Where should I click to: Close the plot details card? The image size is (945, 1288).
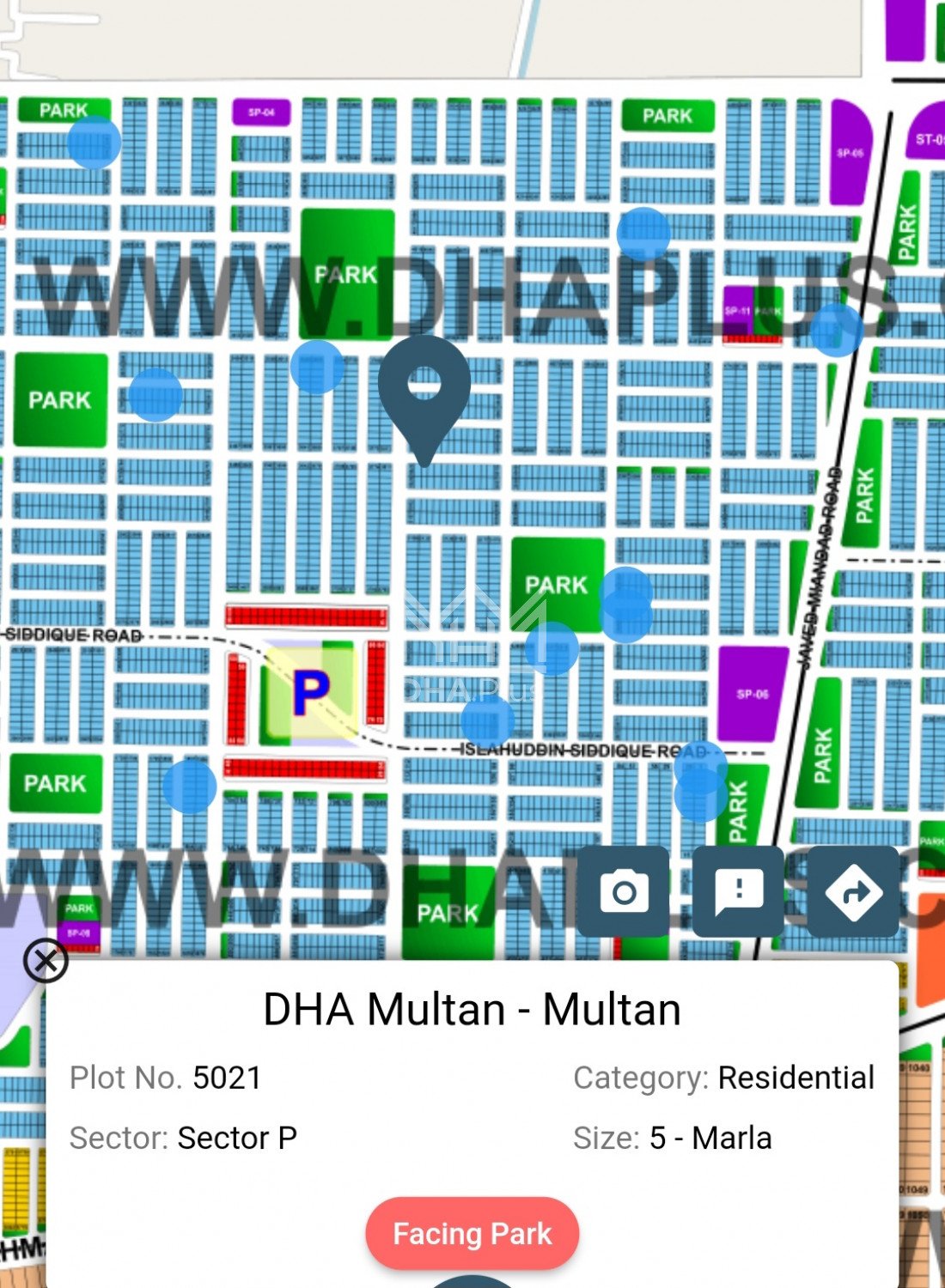pyautogui.click(x=46, y=961)
